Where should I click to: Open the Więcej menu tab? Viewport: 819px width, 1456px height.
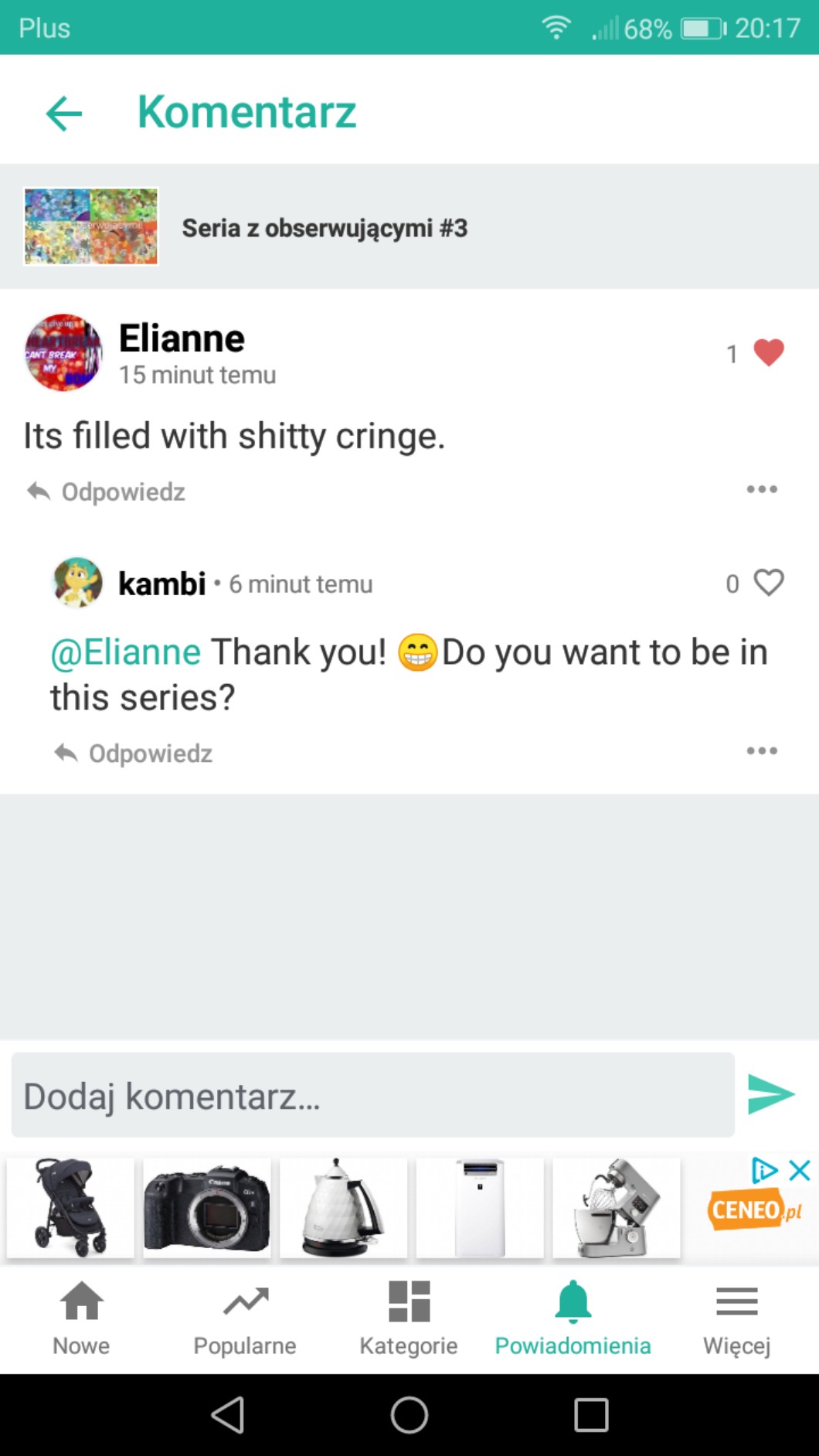click(736, 1318)
